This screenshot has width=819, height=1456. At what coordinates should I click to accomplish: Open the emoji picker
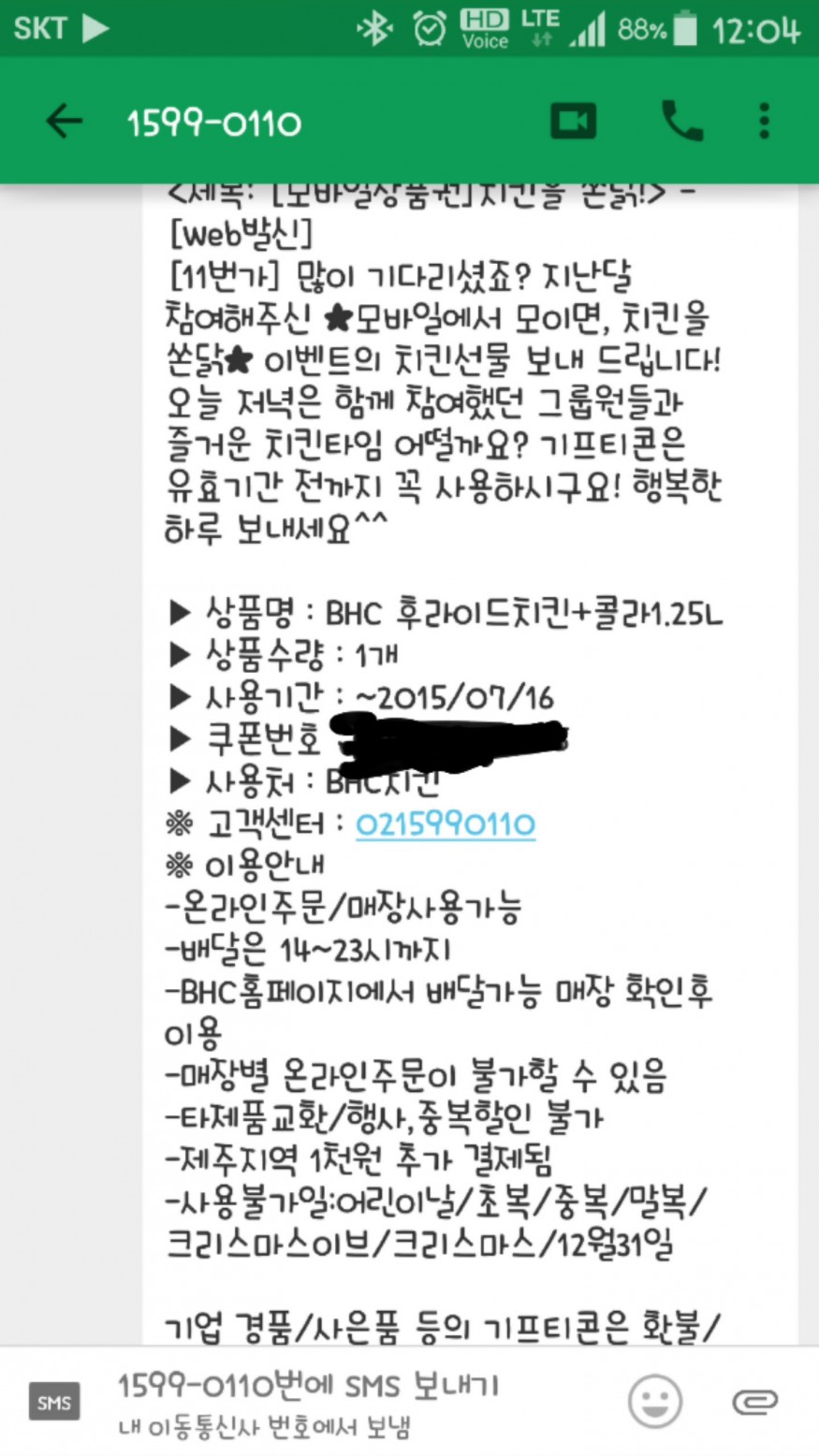(x=655, y=1402)
